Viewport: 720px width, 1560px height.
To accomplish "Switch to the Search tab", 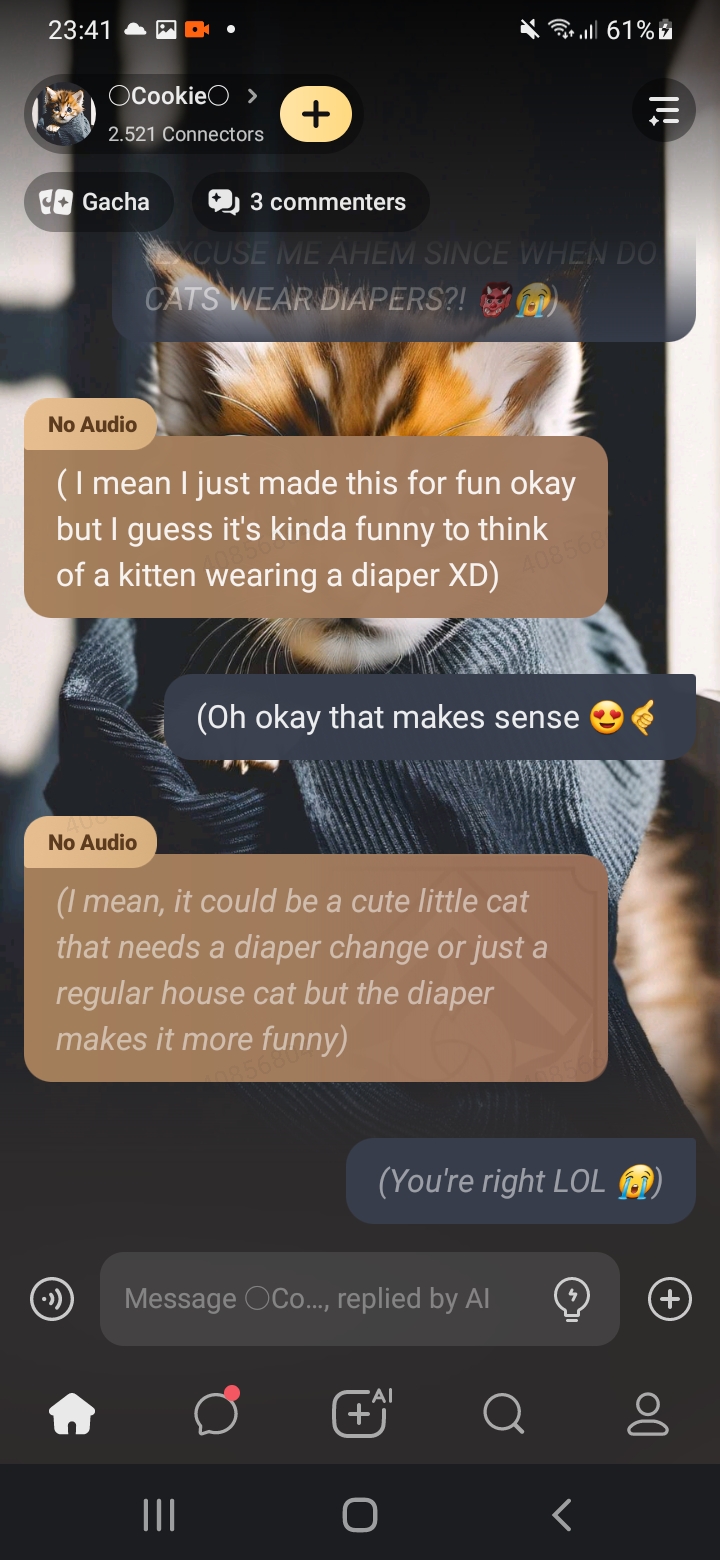I will (503, 1414).
